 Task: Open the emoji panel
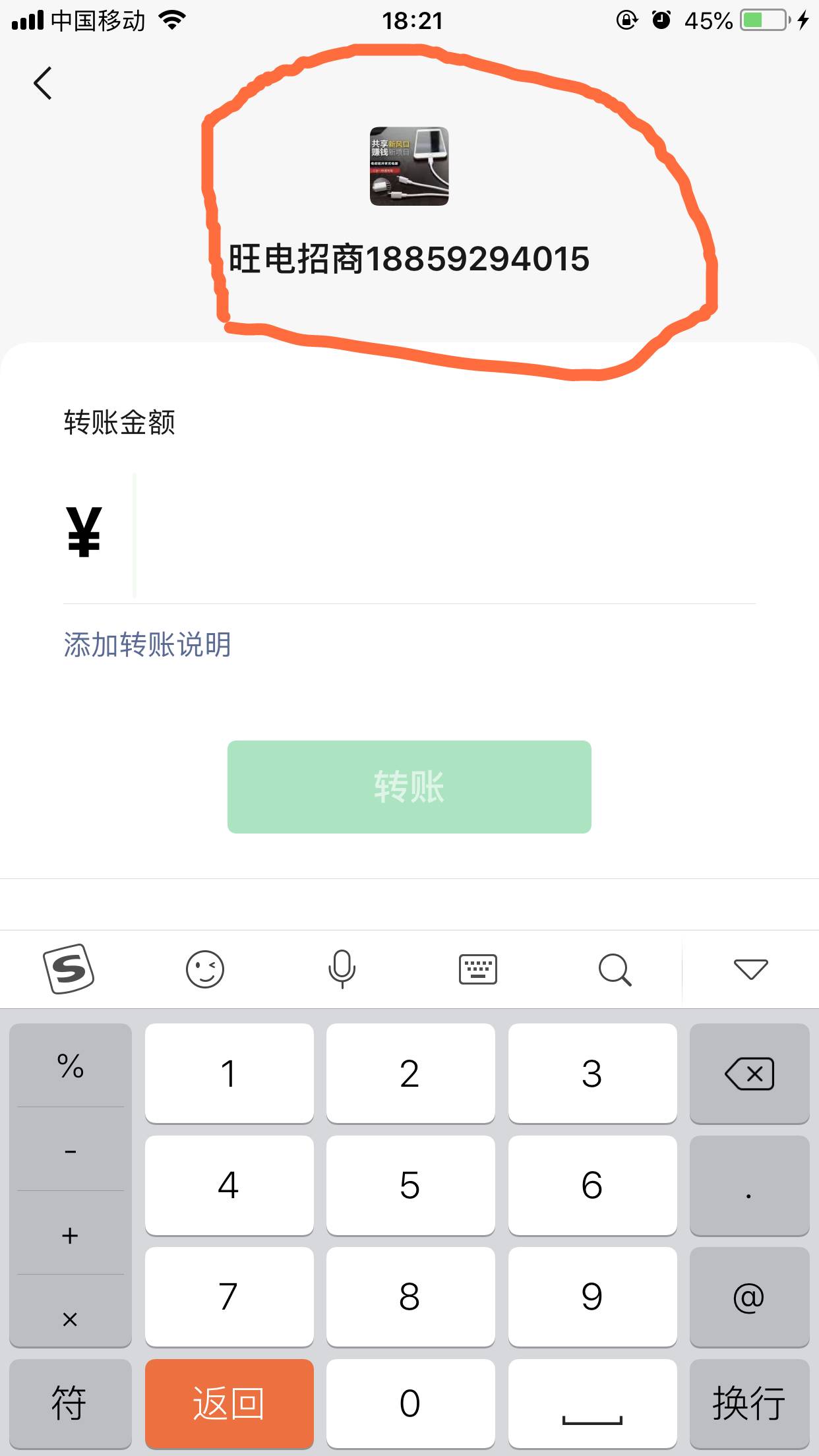(205, 969)
